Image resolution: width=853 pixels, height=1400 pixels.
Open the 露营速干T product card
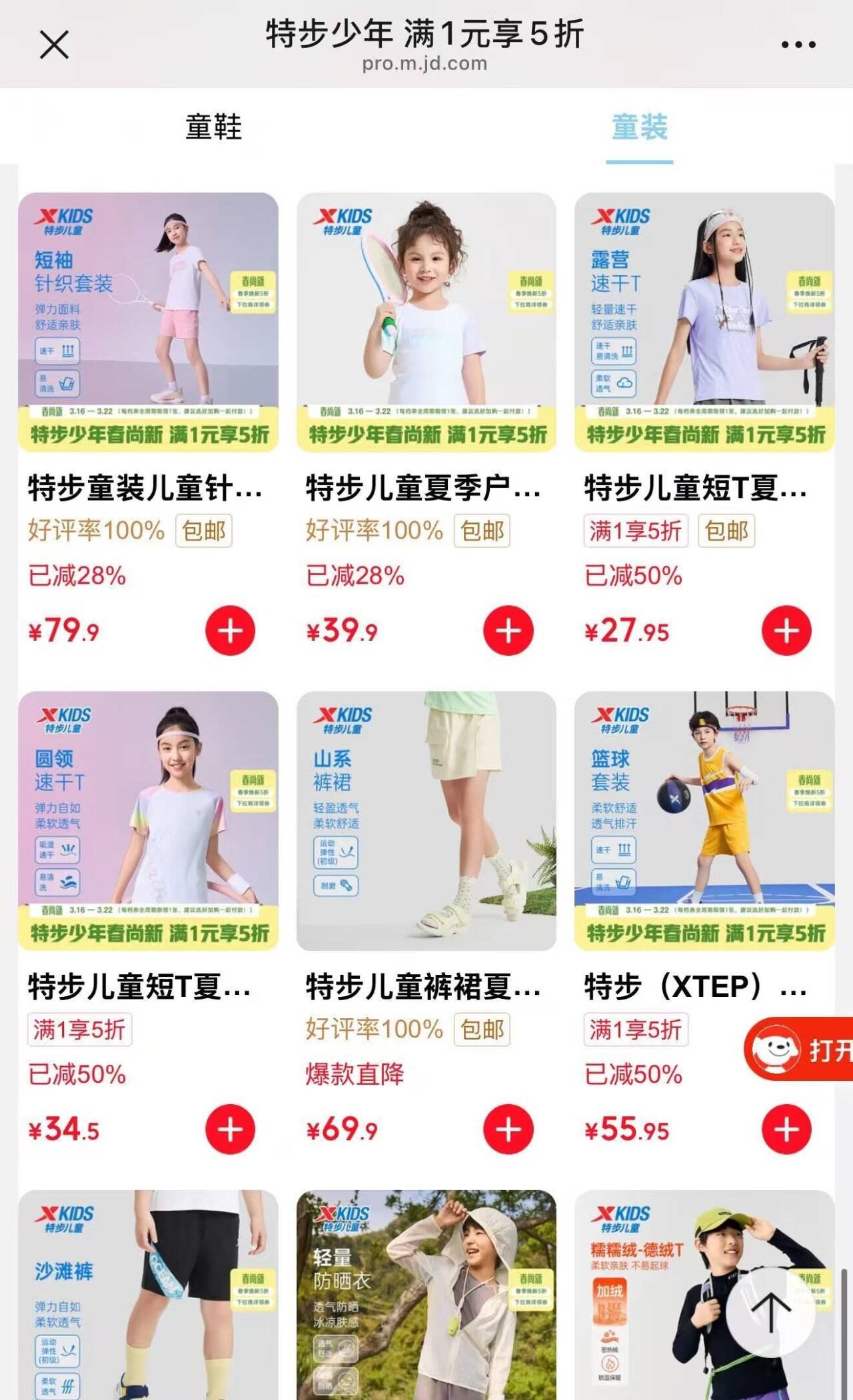[704, 322]
